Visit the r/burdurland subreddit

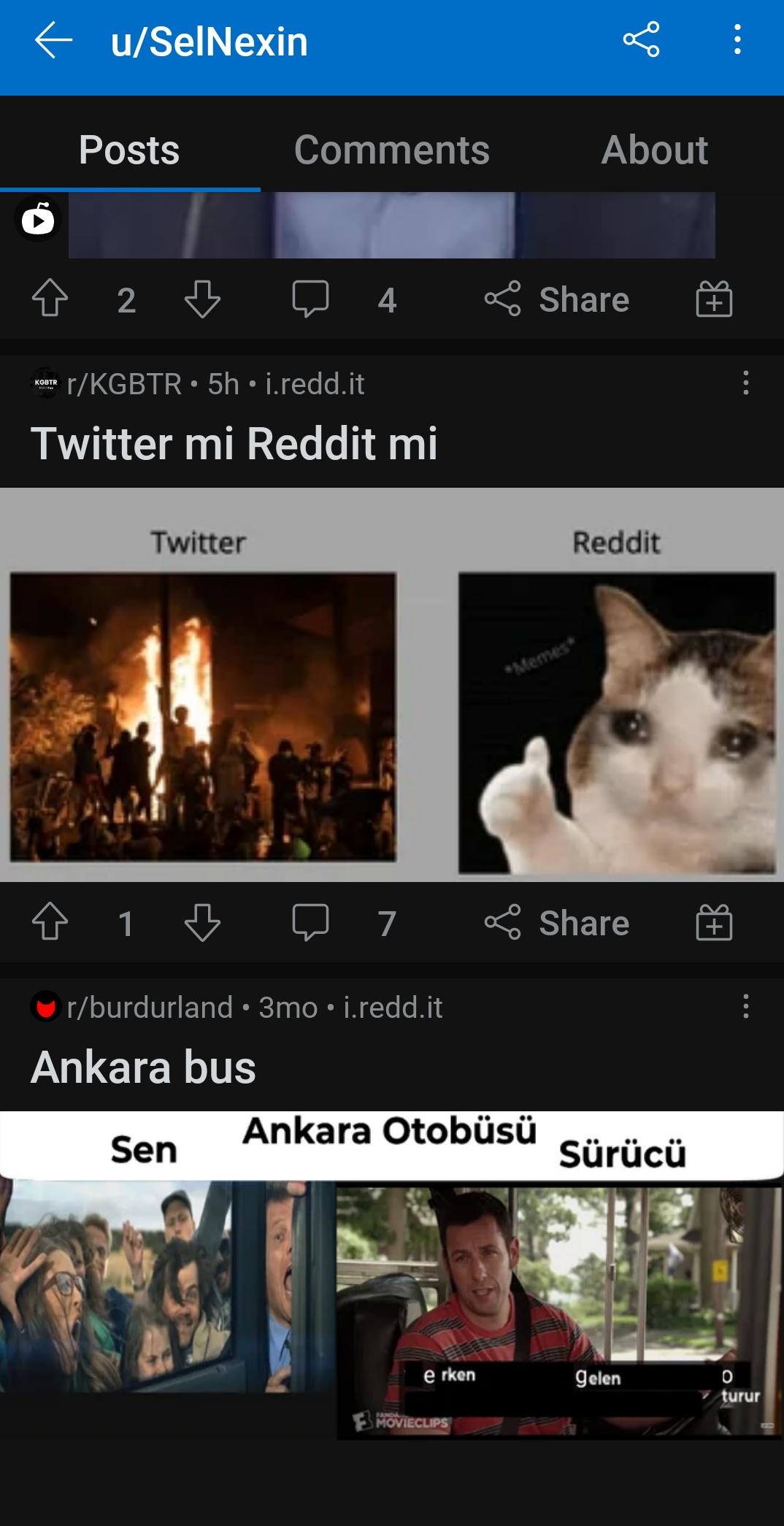tap(149, 1008)
